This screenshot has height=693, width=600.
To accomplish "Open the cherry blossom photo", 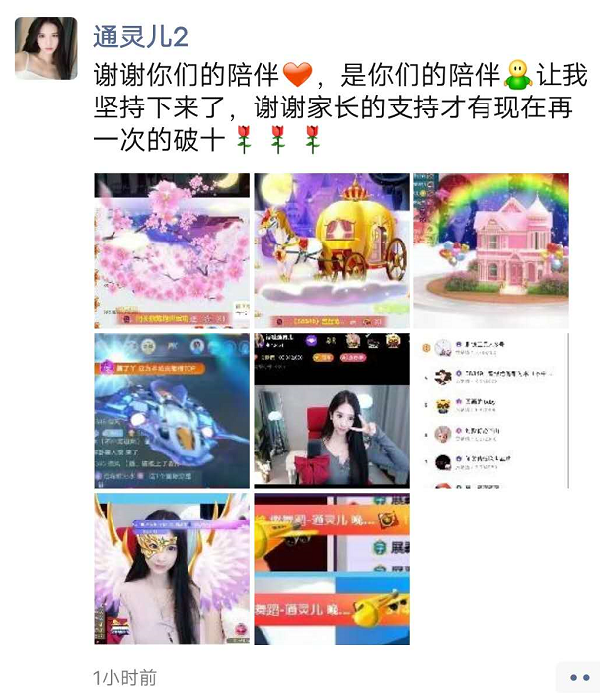I will [171, 250].
